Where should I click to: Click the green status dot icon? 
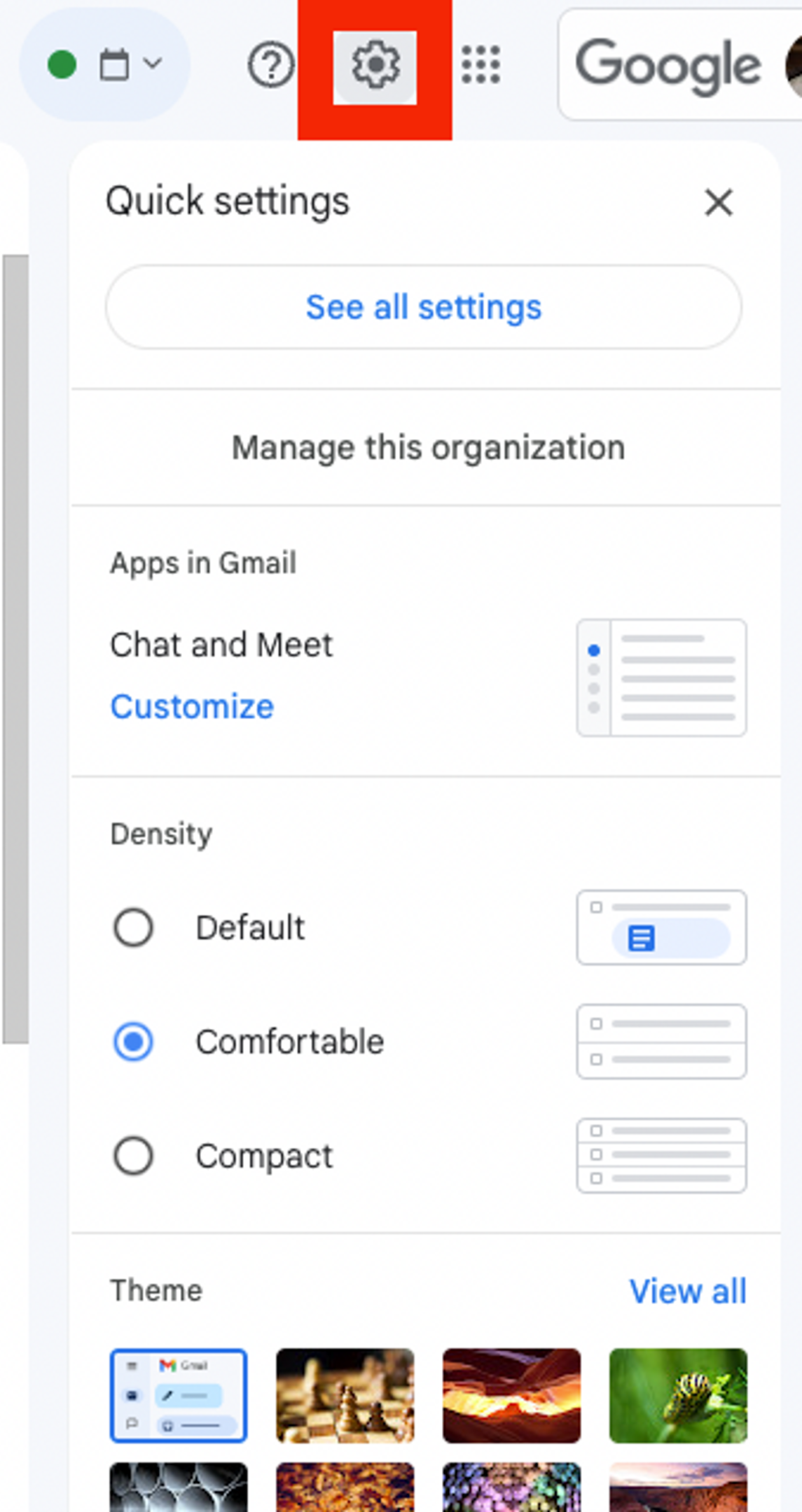pyautogui.click(x=62, y=65)
